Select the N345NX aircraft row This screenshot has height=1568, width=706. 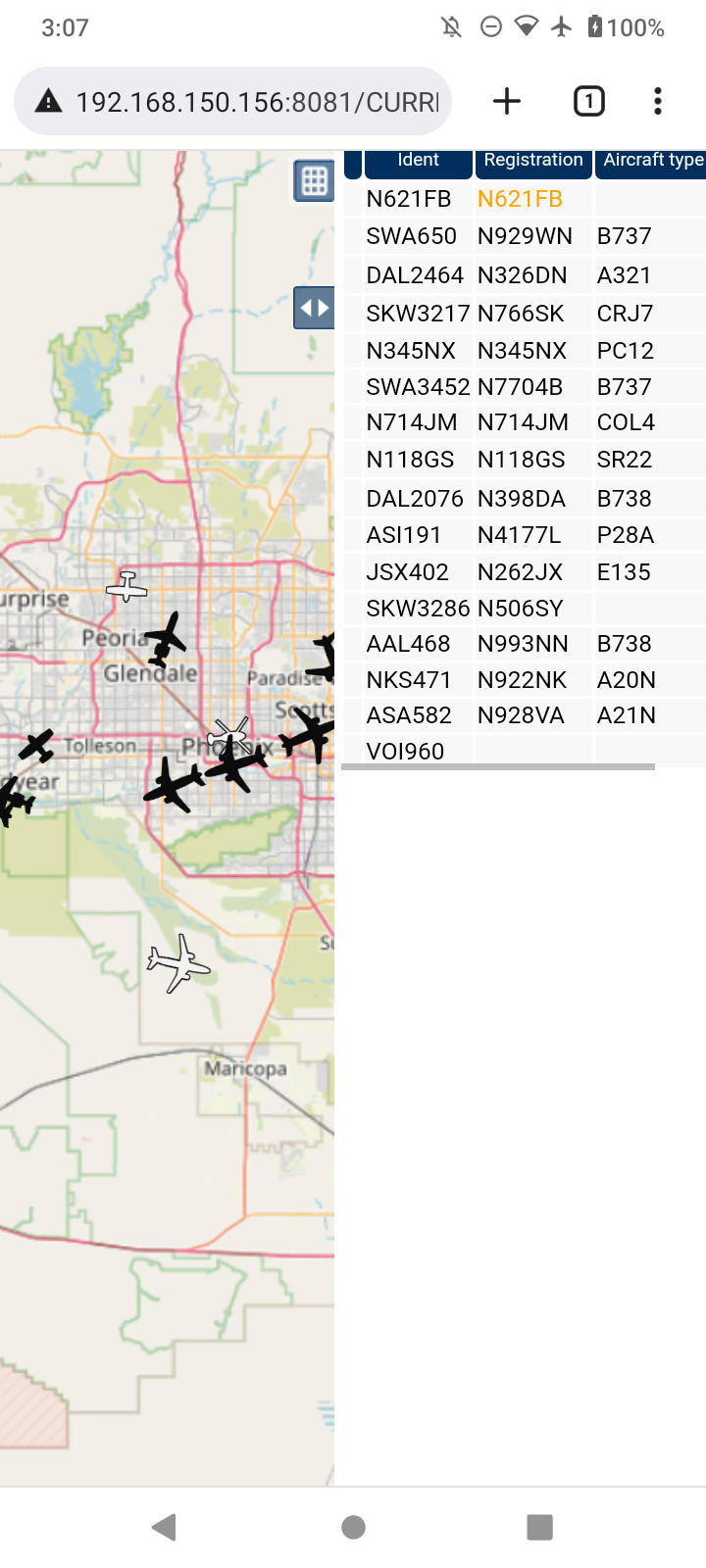point(526,351)
